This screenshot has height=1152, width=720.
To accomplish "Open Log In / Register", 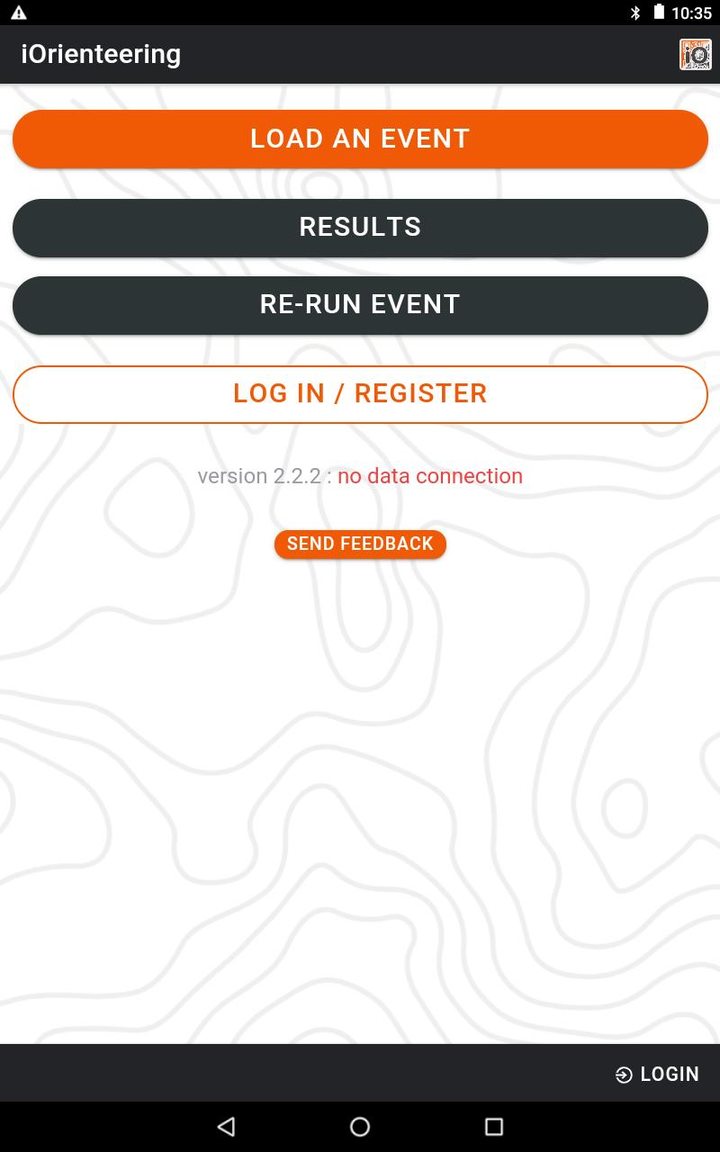I will 360,394.
